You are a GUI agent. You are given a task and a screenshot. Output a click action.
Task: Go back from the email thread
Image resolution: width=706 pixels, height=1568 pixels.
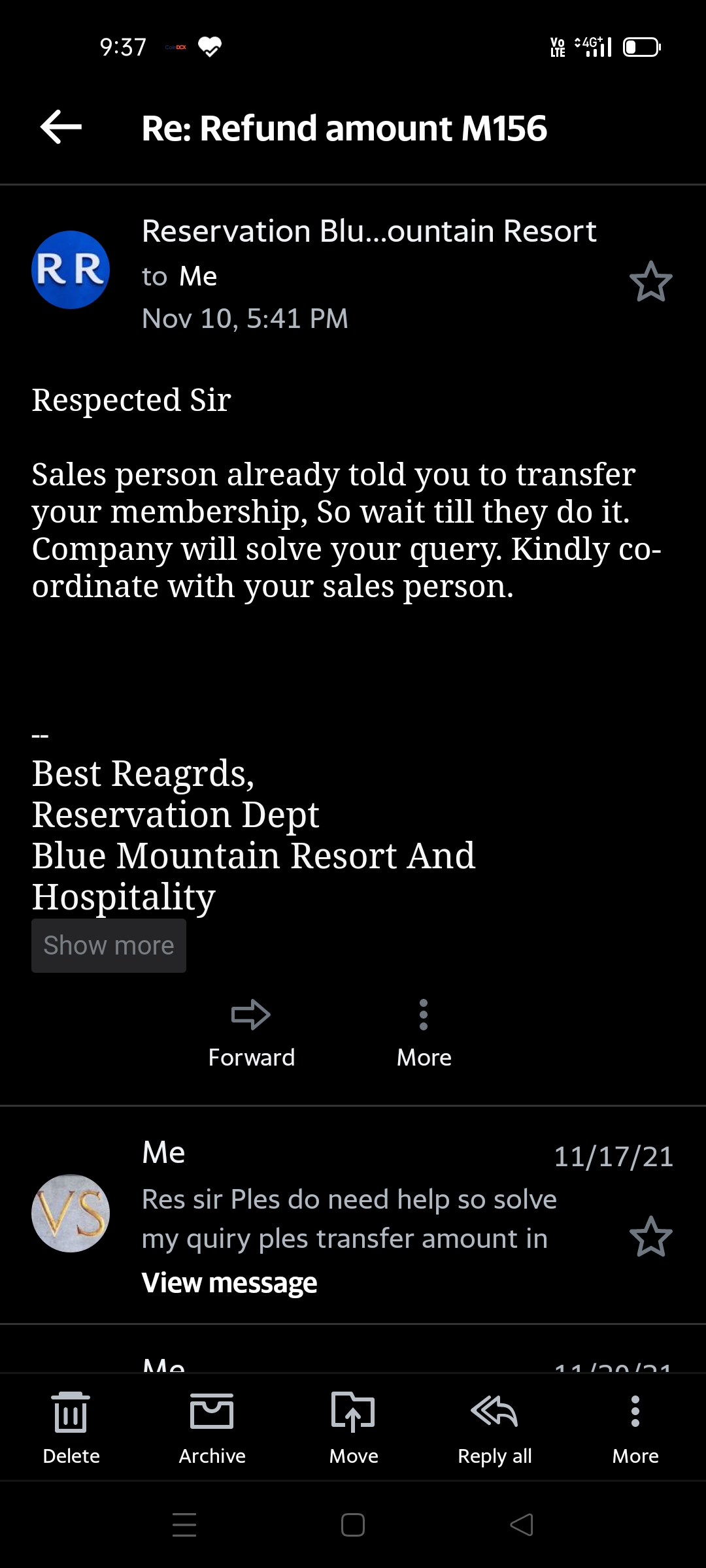pyautogui.click(x=61, y=127)
